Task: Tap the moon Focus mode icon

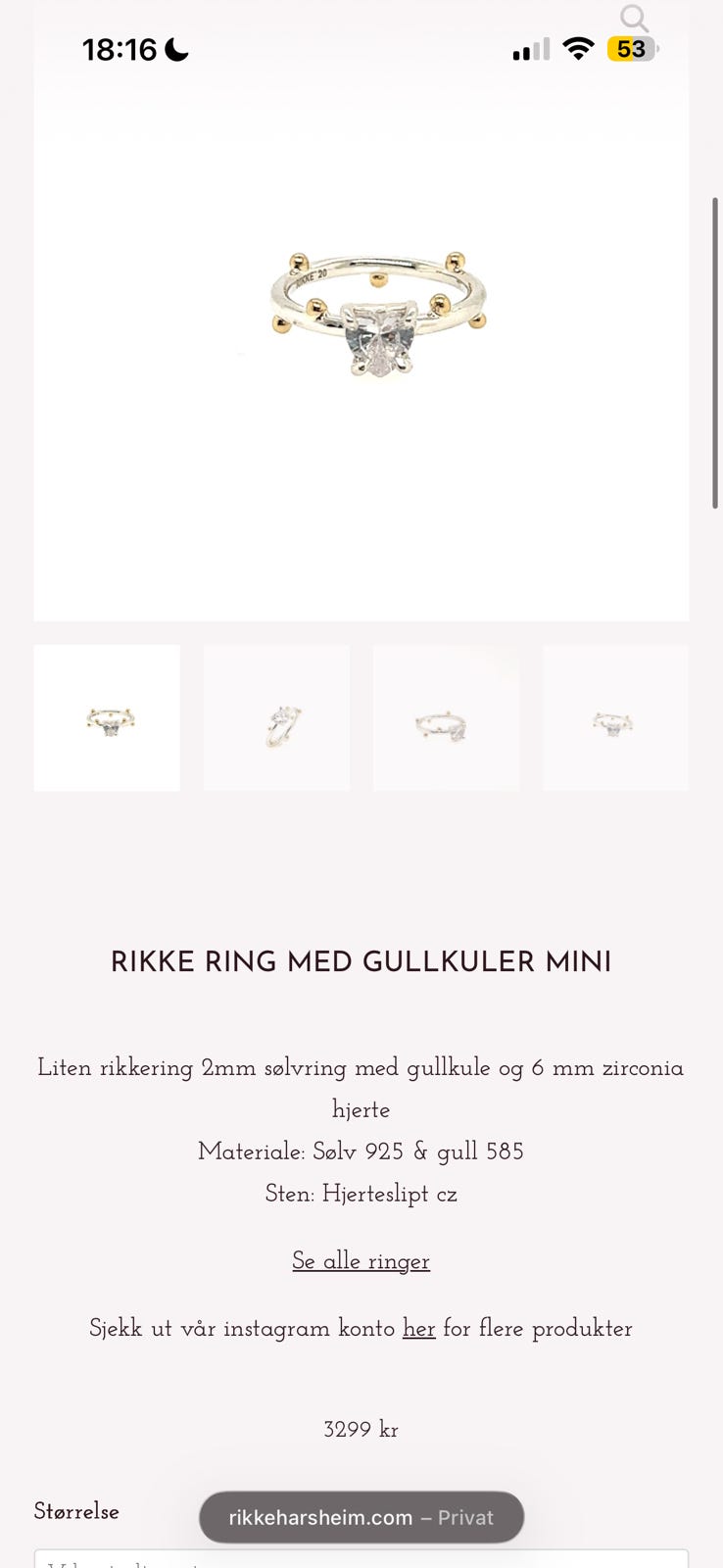Action: click(x=174, y=49)
